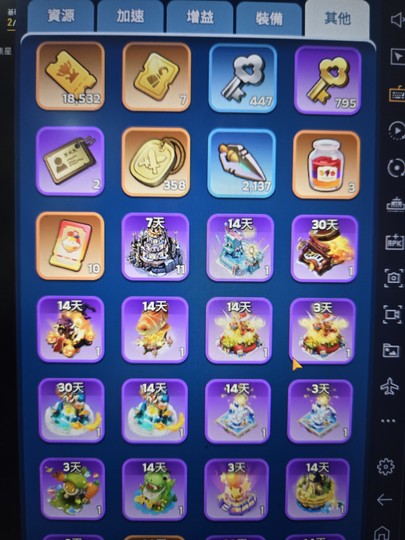Select the 裝備 tab

click(269, 18)
